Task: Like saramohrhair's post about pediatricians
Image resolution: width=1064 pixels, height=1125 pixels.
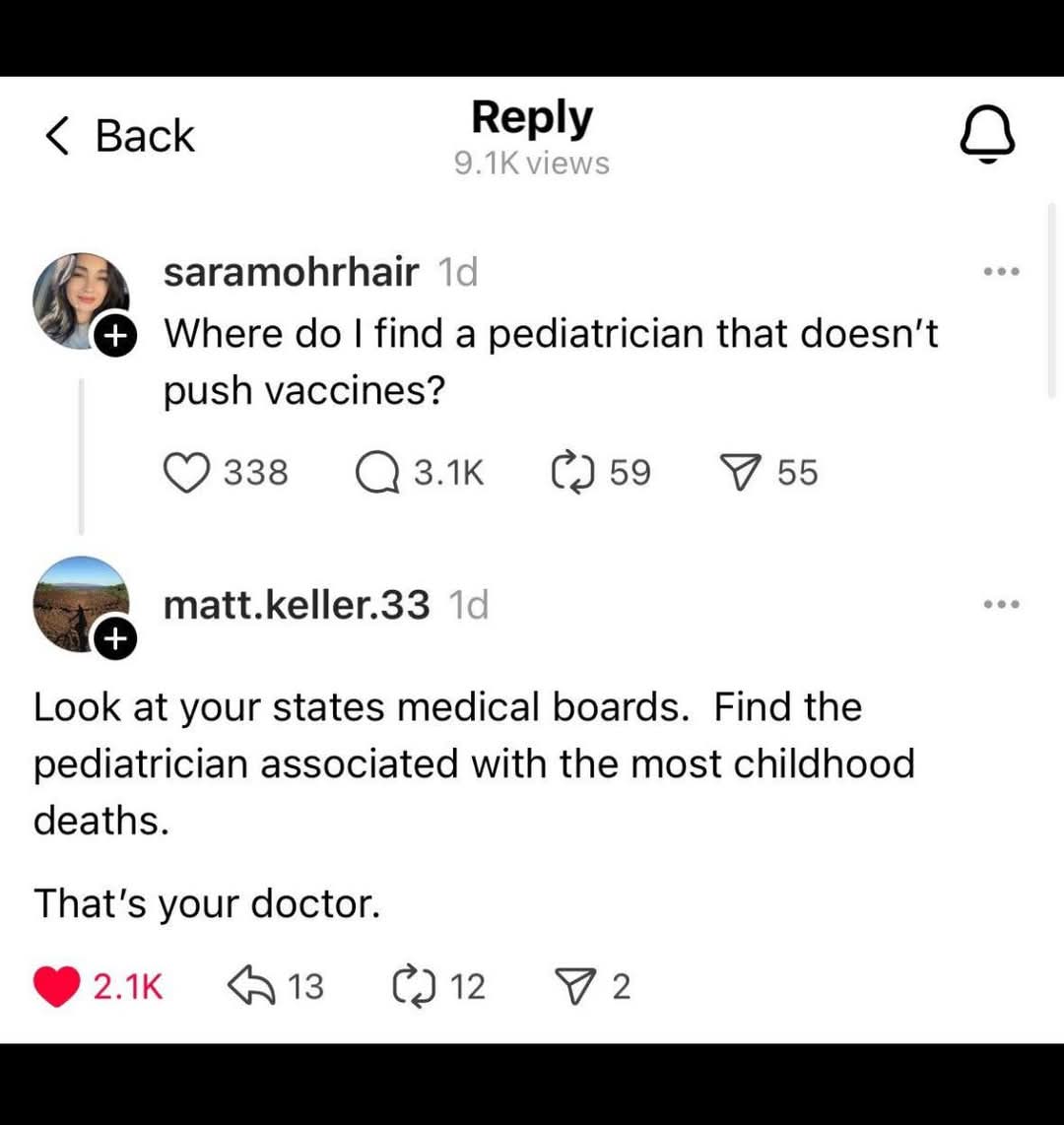Action: (188, 473)
